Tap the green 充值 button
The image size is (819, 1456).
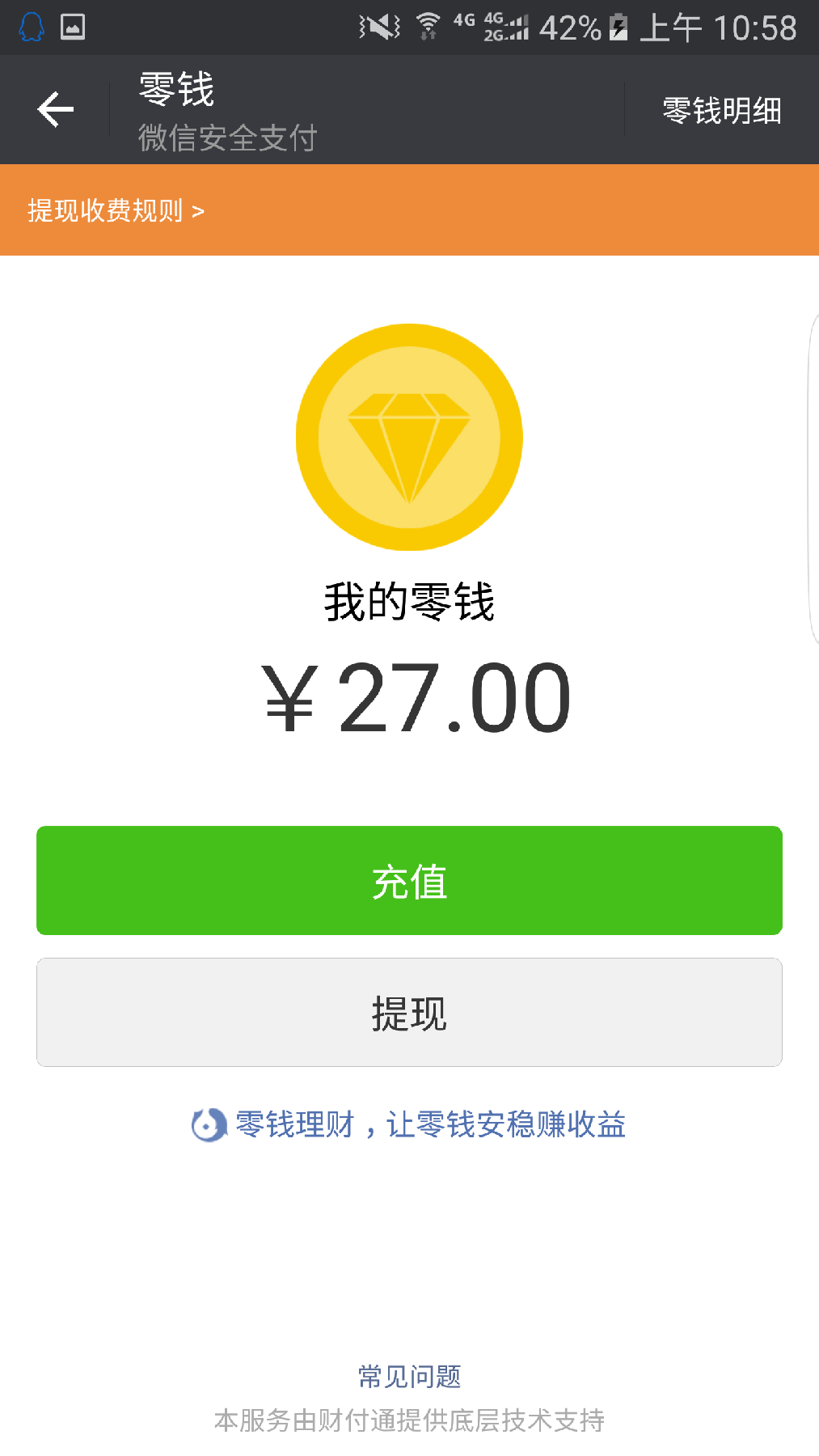click(409, 881)
